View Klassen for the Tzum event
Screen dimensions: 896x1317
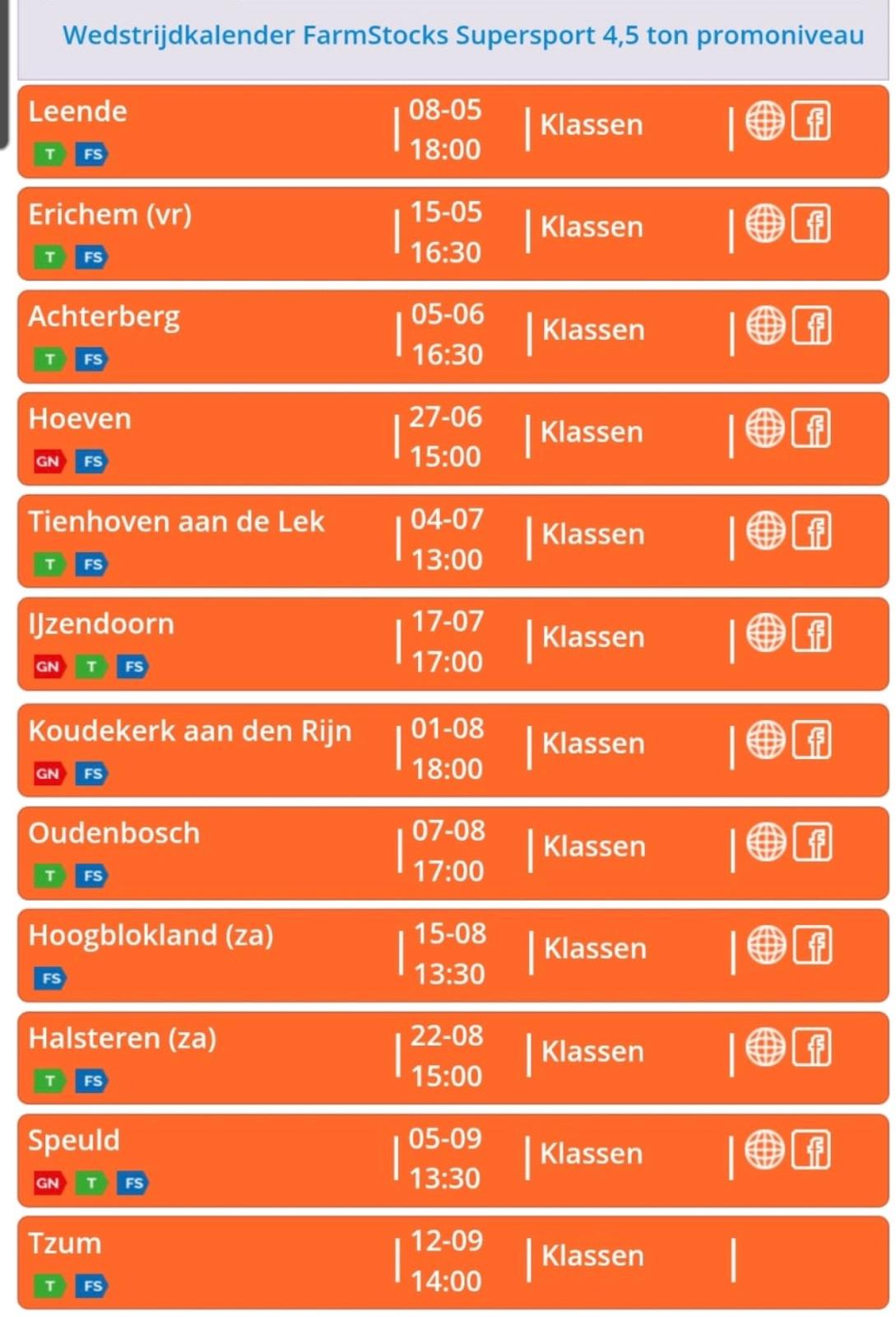pyautogui.click(x=592, y=1255)
